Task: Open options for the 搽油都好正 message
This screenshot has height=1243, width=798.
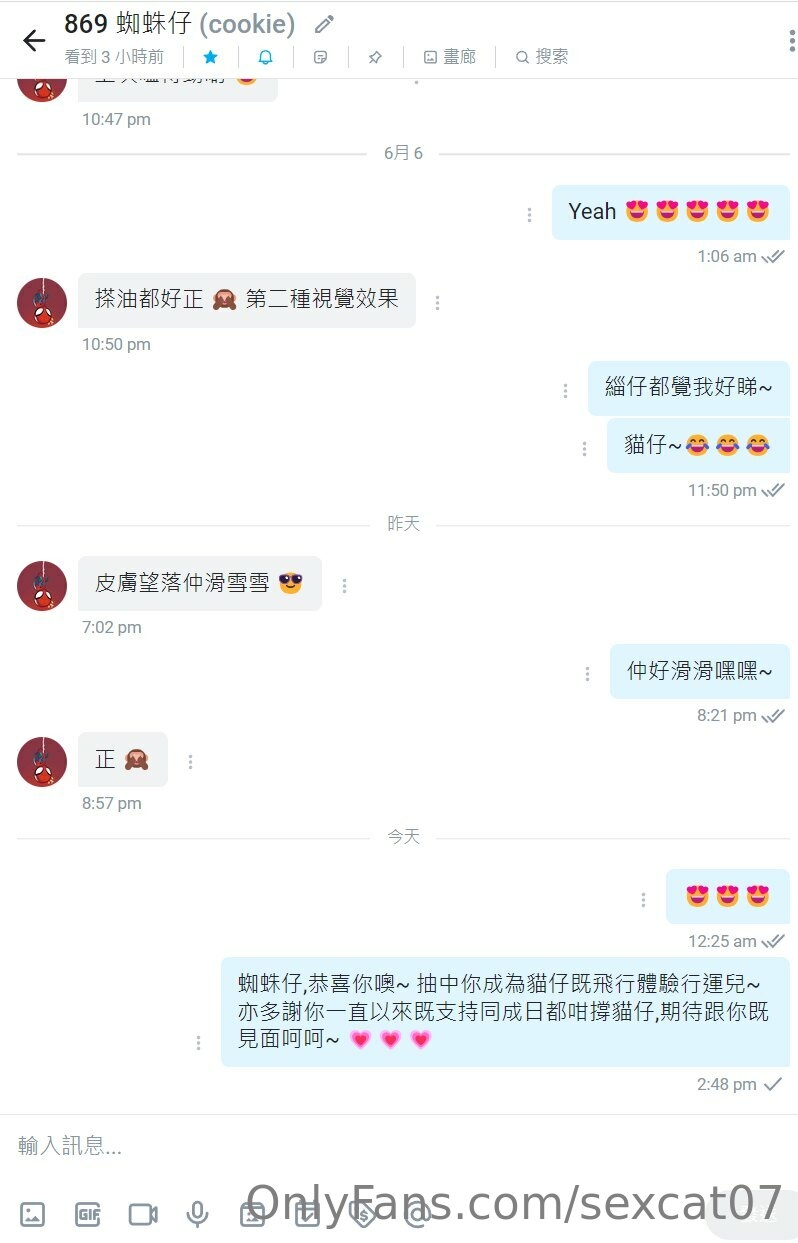Action: coord(437,302)
